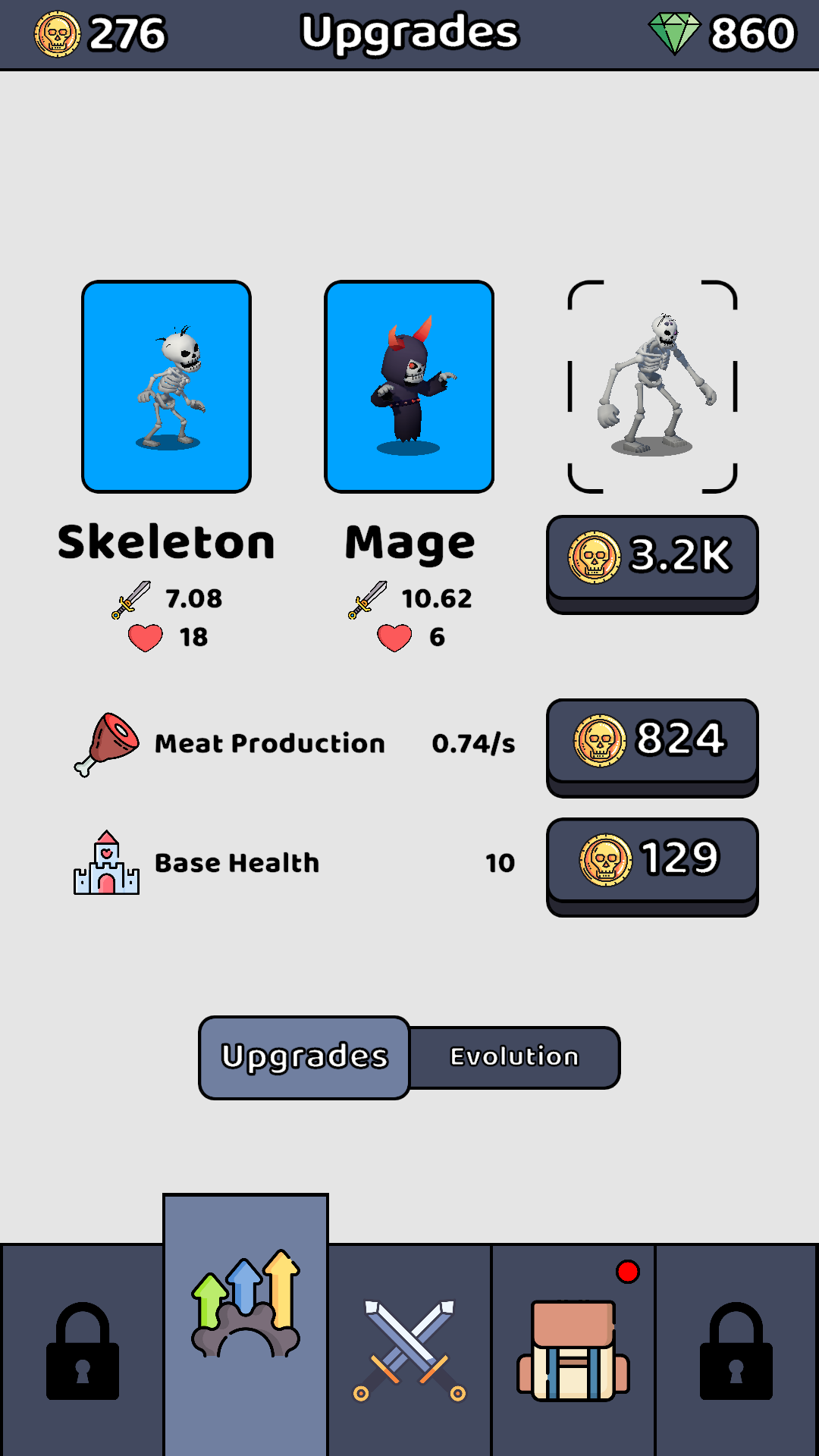Select the Upgrades segment
The image size is (819, 1456).
coord(304,1057)
